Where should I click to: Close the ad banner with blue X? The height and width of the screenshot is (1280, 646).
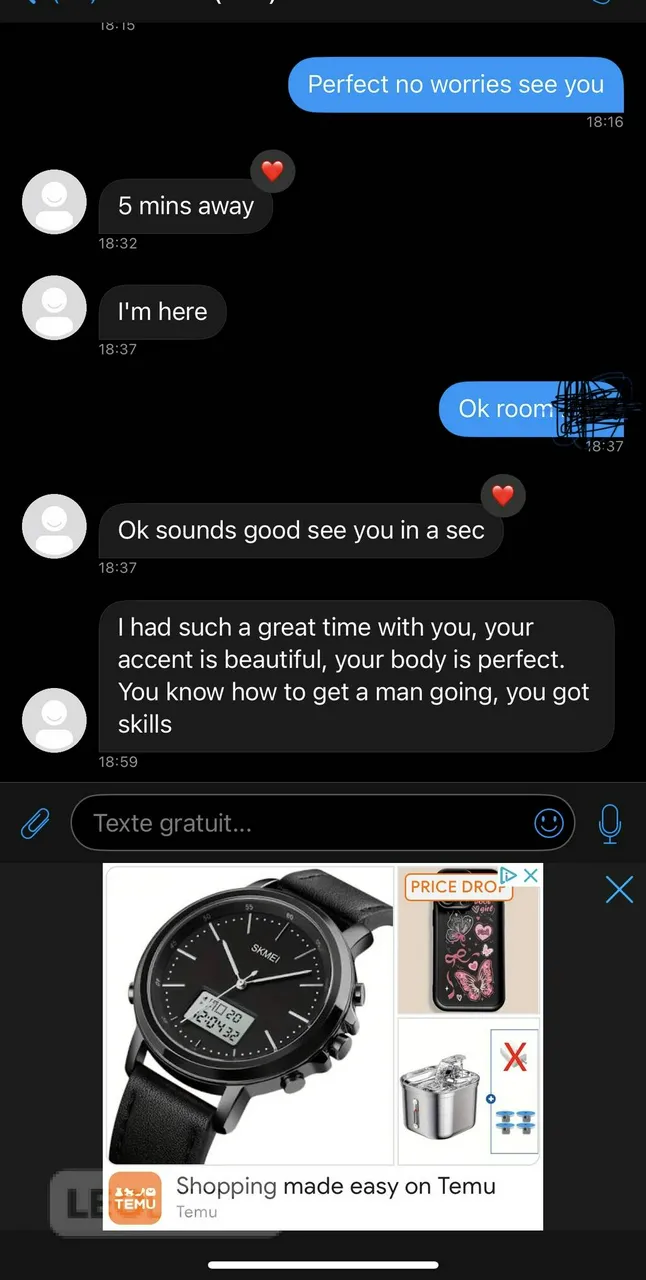(619, 889)
